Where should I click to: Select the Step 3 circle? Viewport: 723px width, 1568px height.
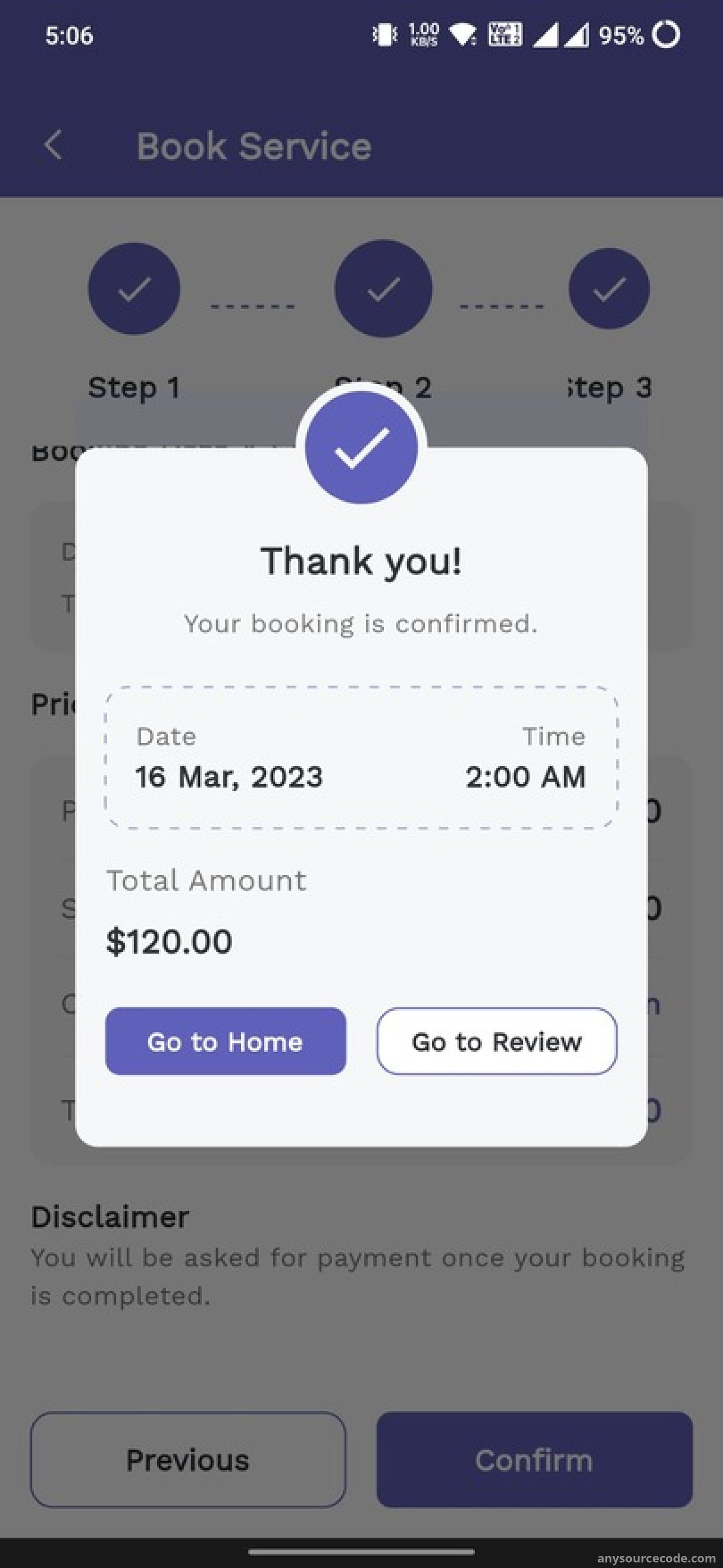(609, 288)
